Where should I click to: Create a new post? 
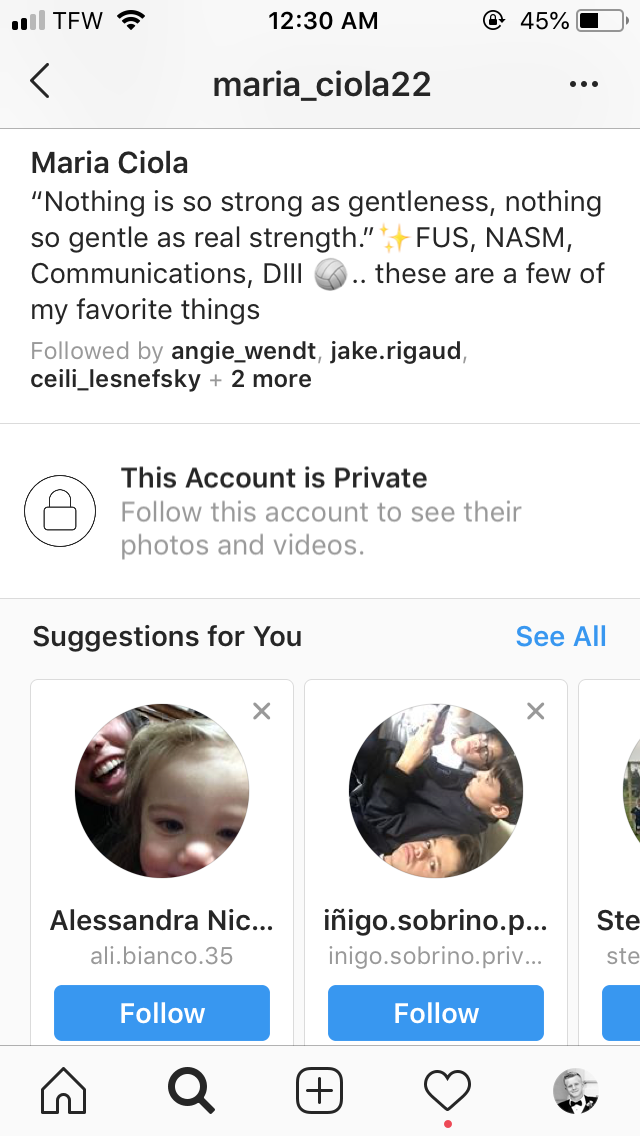(x=320, y=1090)
